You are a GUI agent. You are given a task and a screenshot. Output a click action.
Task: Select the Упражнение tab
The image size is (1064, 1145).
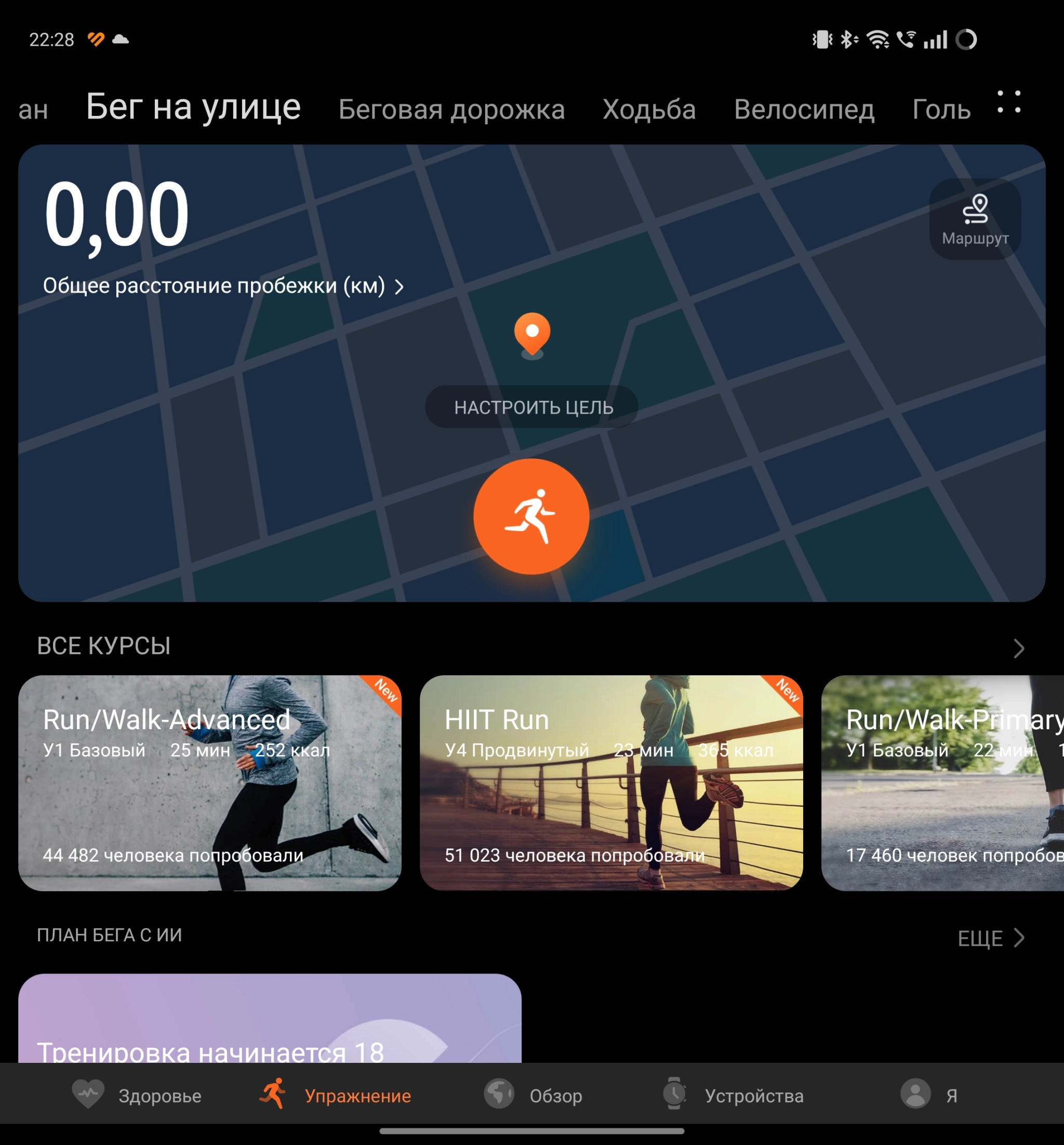coord(335,1095)
